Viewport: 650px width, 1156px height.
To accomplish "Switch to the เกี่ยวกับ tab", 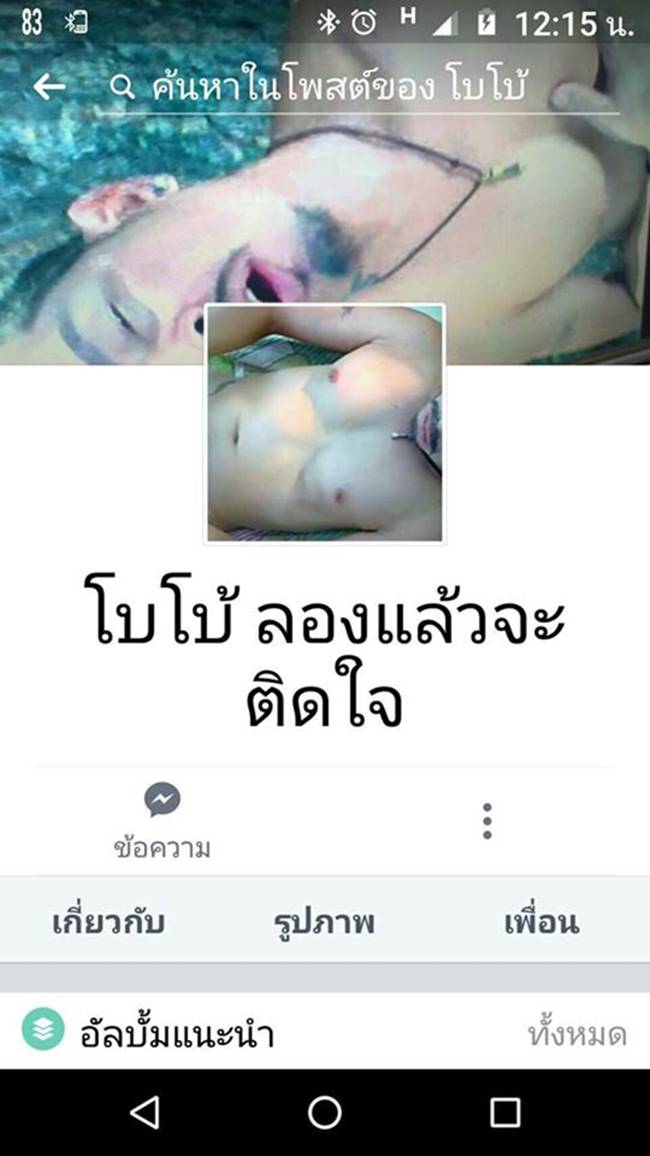I will [x=108, y=922].
